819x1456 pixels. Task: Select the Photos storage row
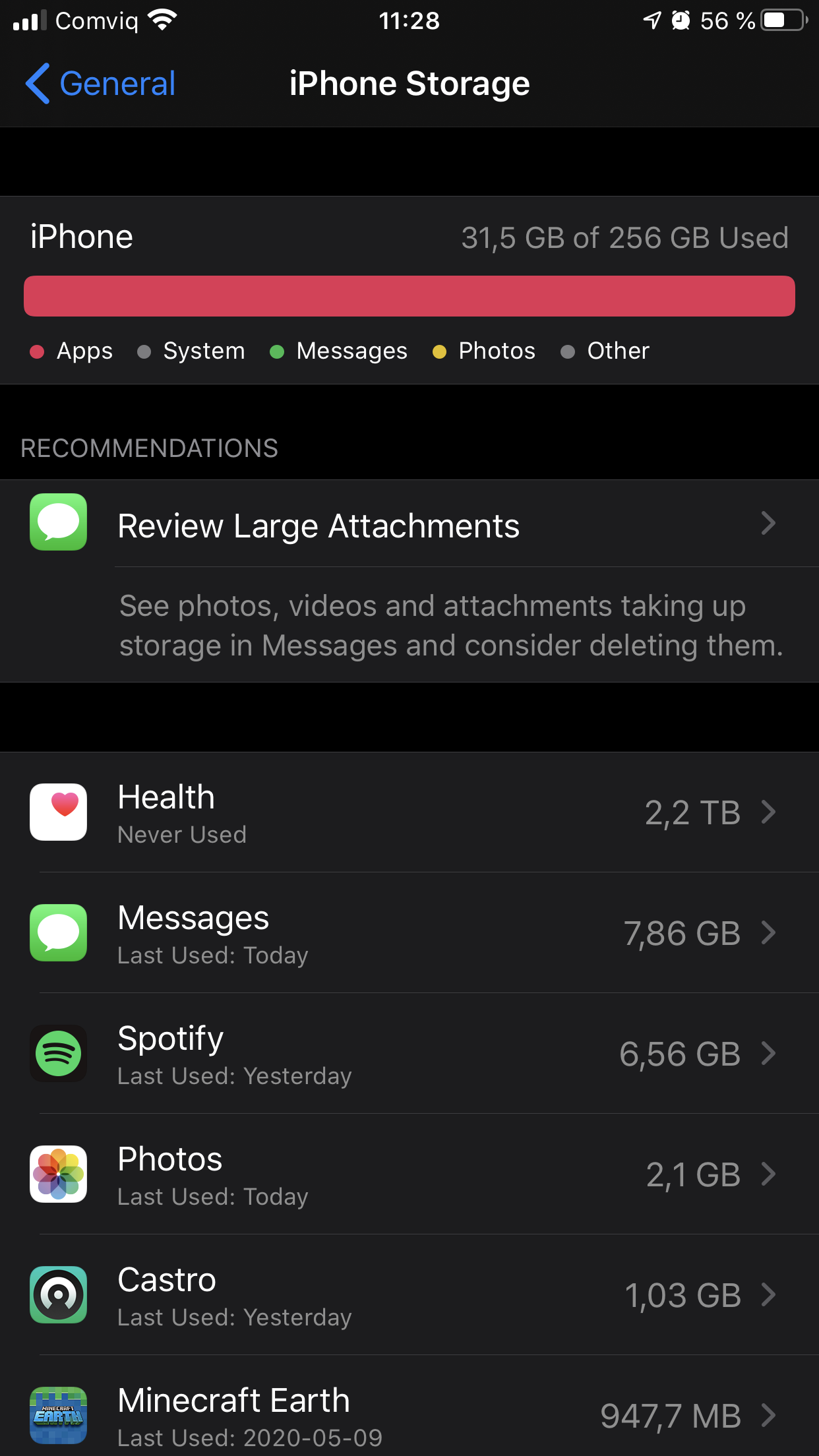[409, 1174]
